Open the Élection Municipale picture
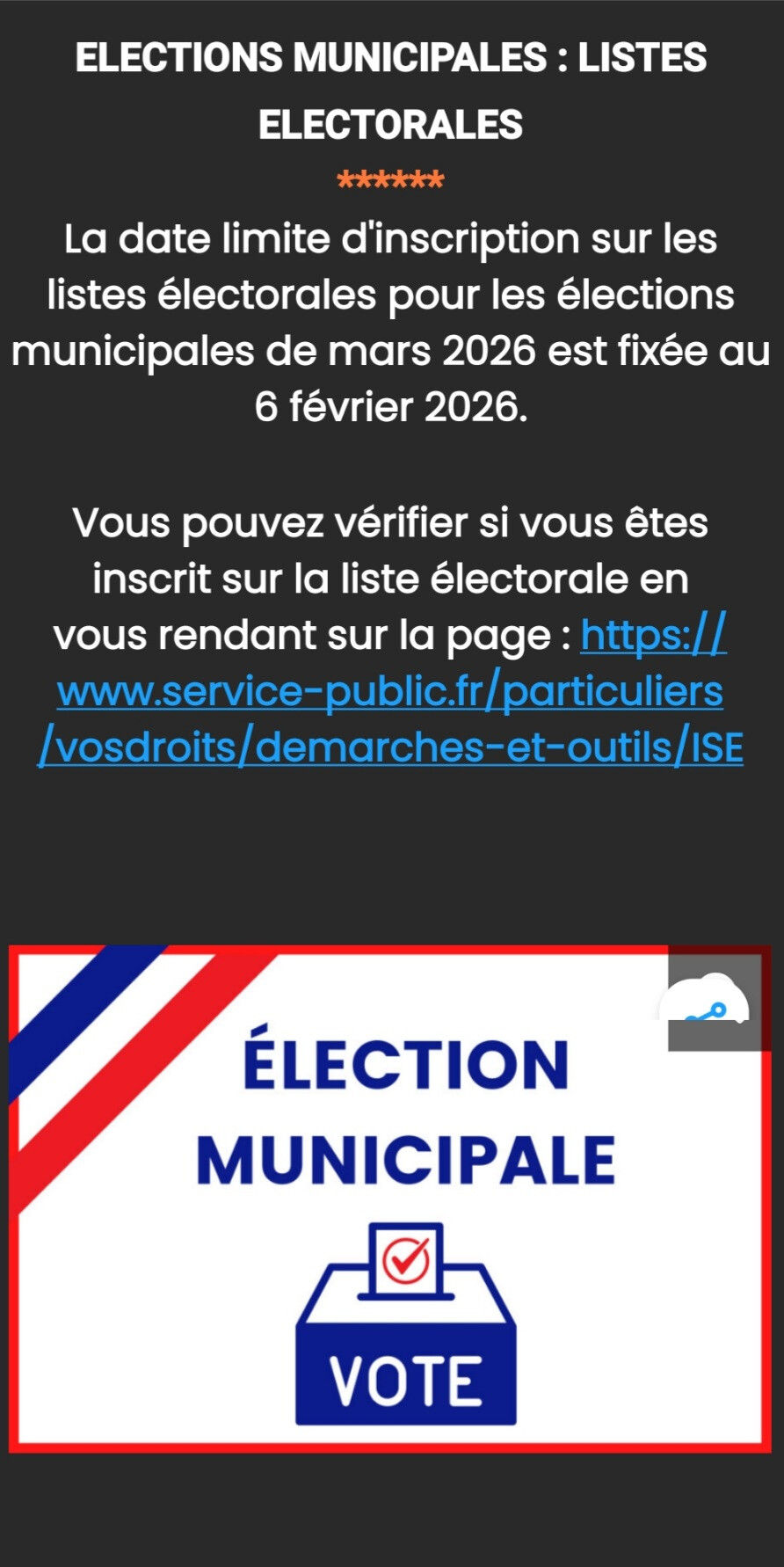784x1567 pixels. coord(389,1198)
